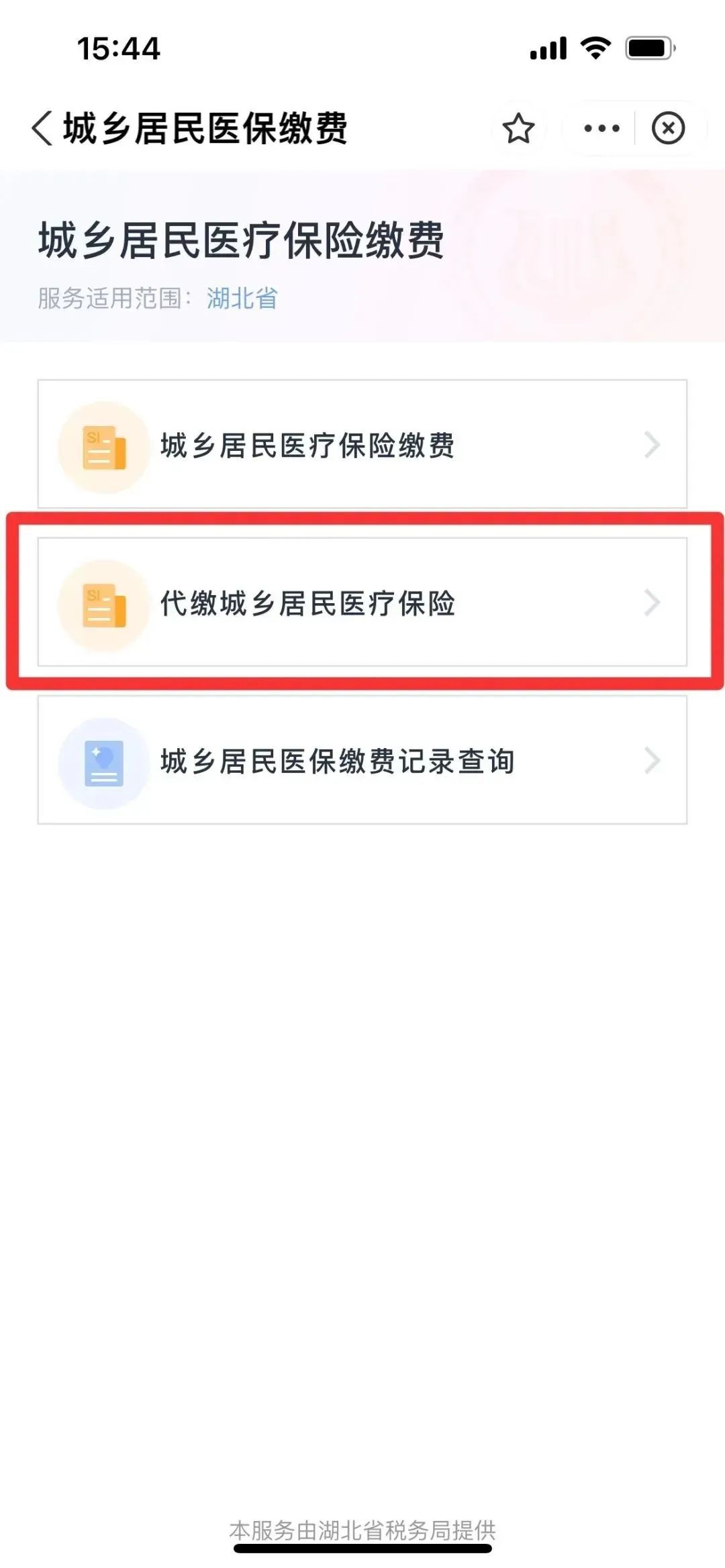Favorite this mini program with the star
This screenshot has width=725, height=1568.
tap(518, 128)
